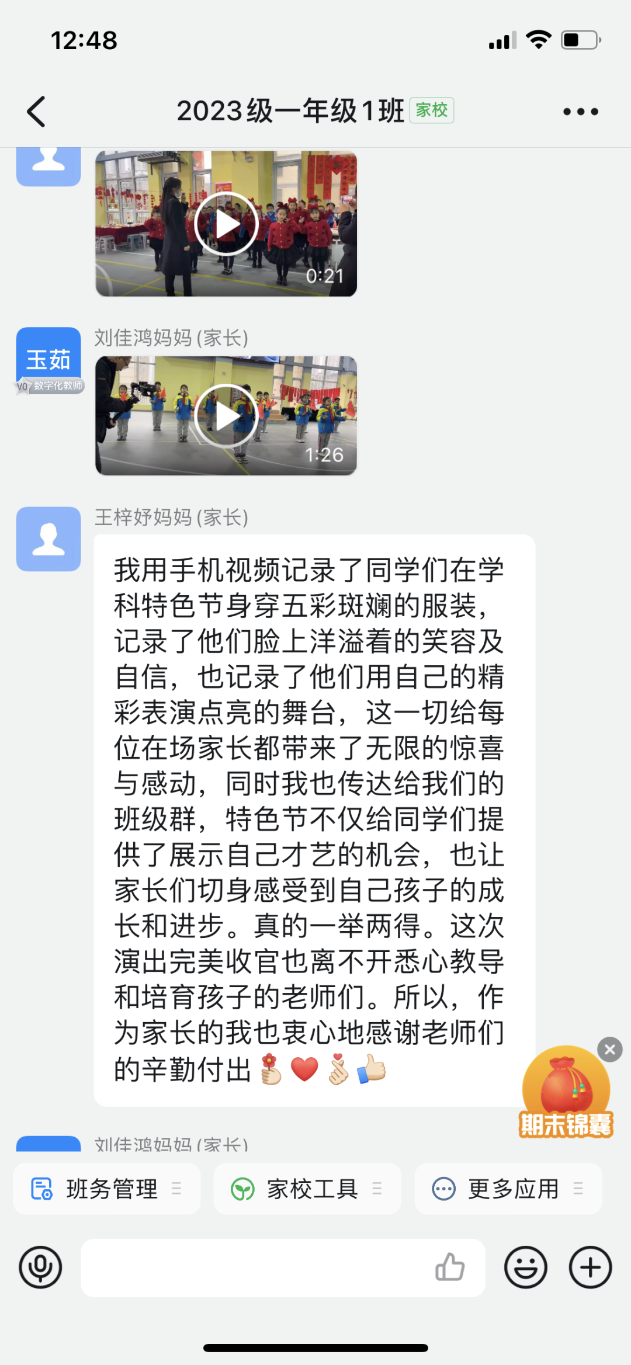The width and height of the screenshot is (631, 1365).
Task: Go back from the class group chat
Action: point(37,111)
